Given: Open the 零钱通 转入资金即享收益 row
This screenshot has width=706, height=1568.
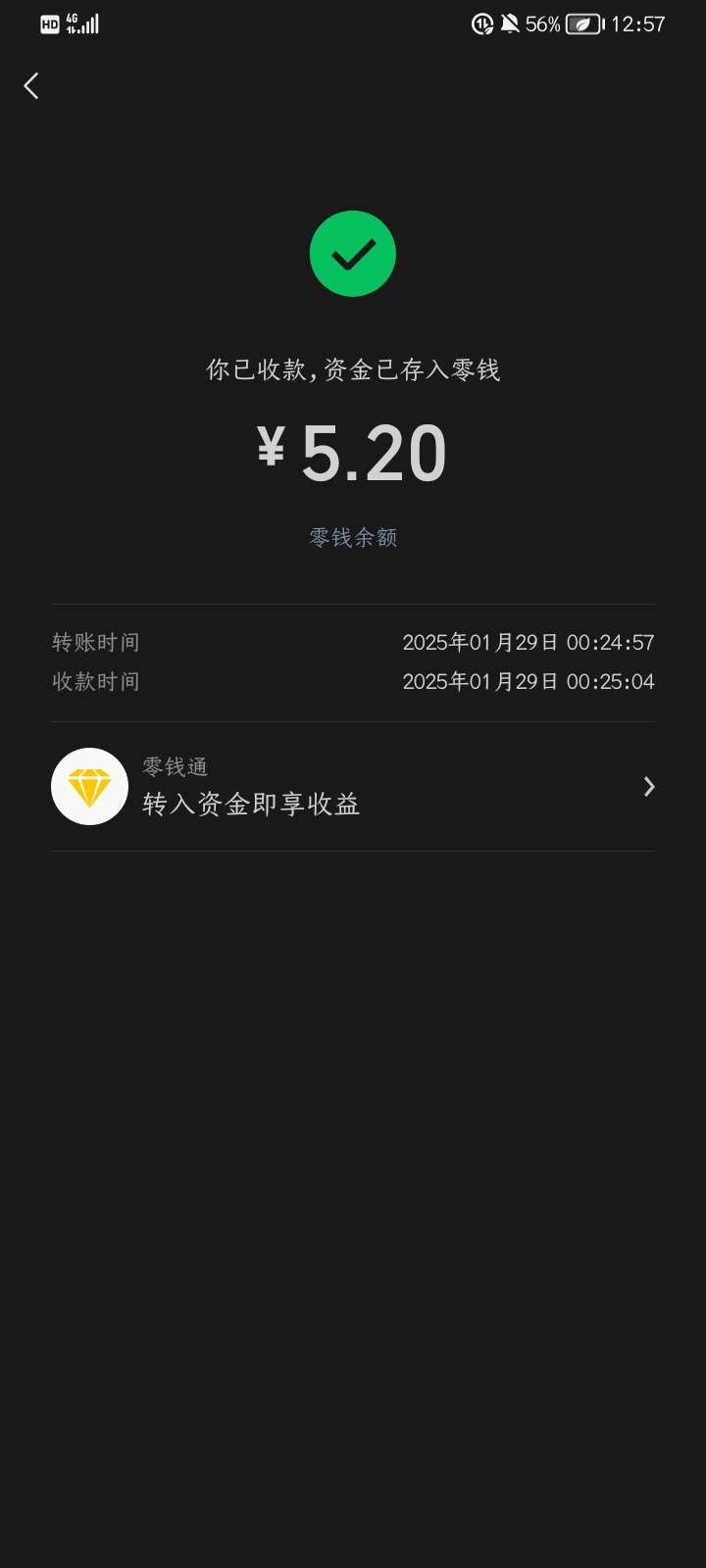Looking at the screenshot, I should click(353, 787).
